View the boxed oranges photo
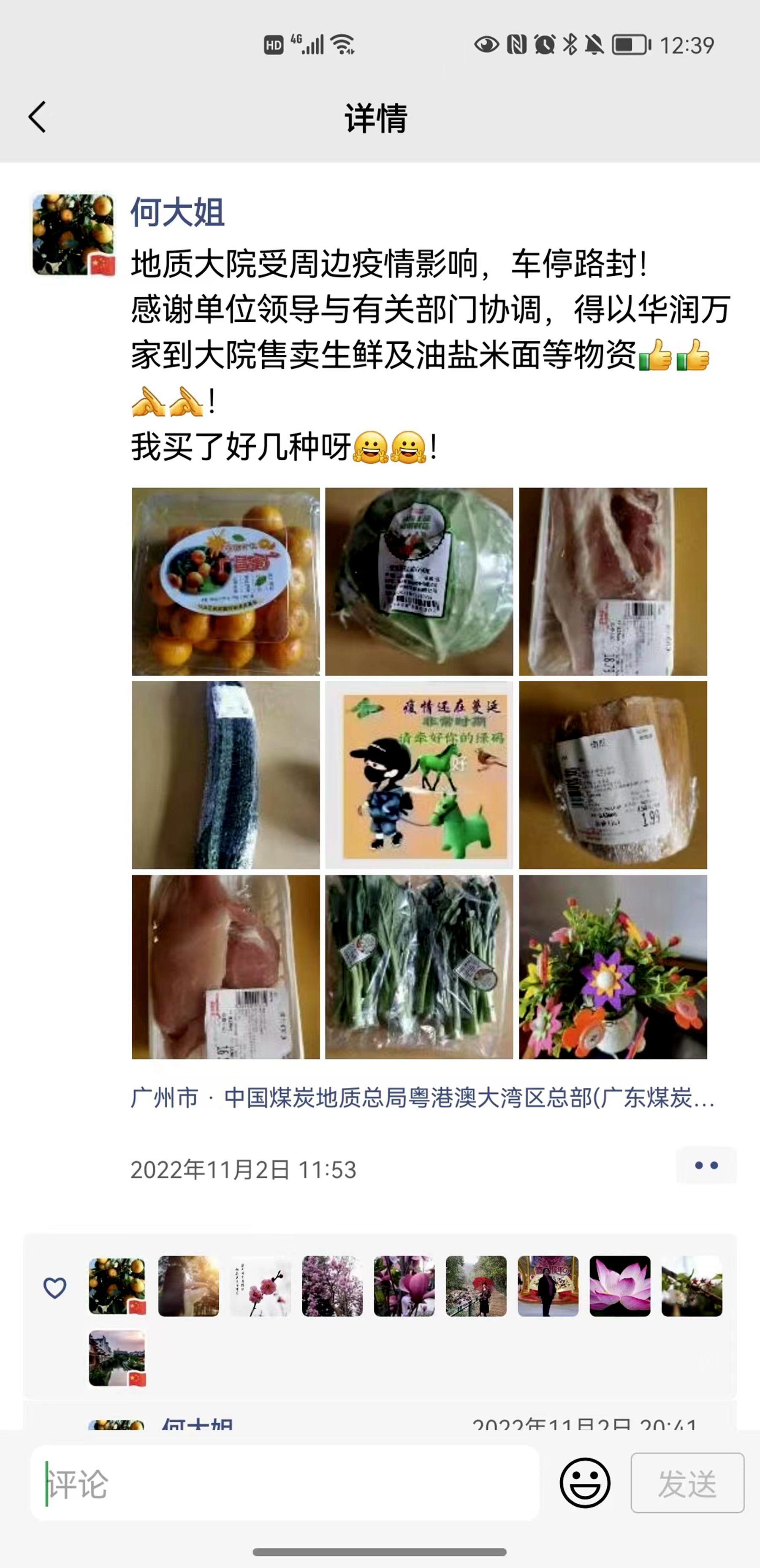 (226, 582)
